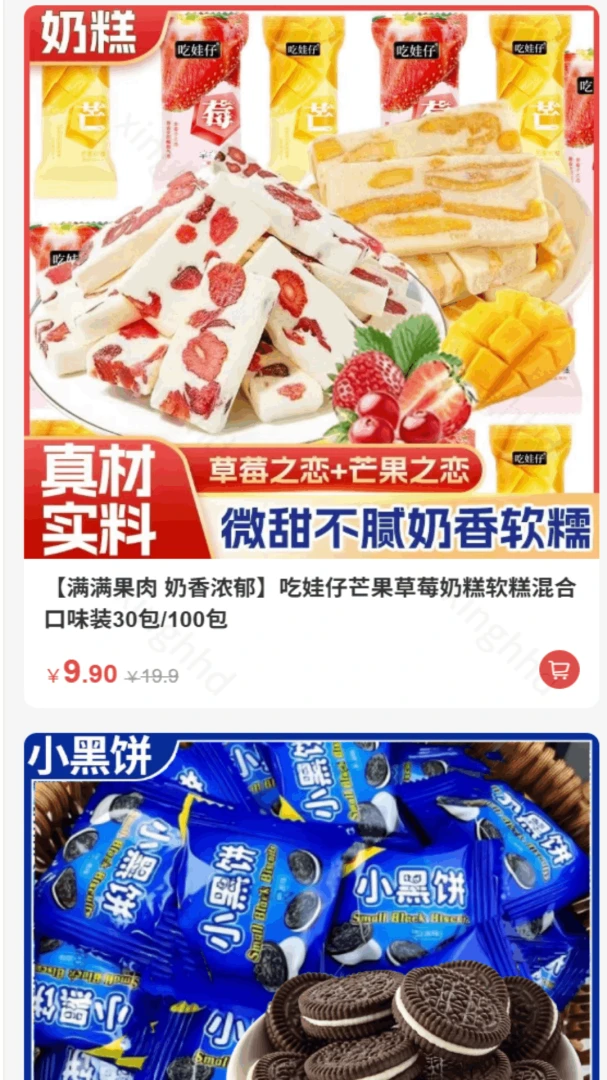Image resolution: width=607 pixels, height=1080 pixels.
Task: Open the 小黑饼 product card
Action: pyautogui.click(x=311, y=906)
